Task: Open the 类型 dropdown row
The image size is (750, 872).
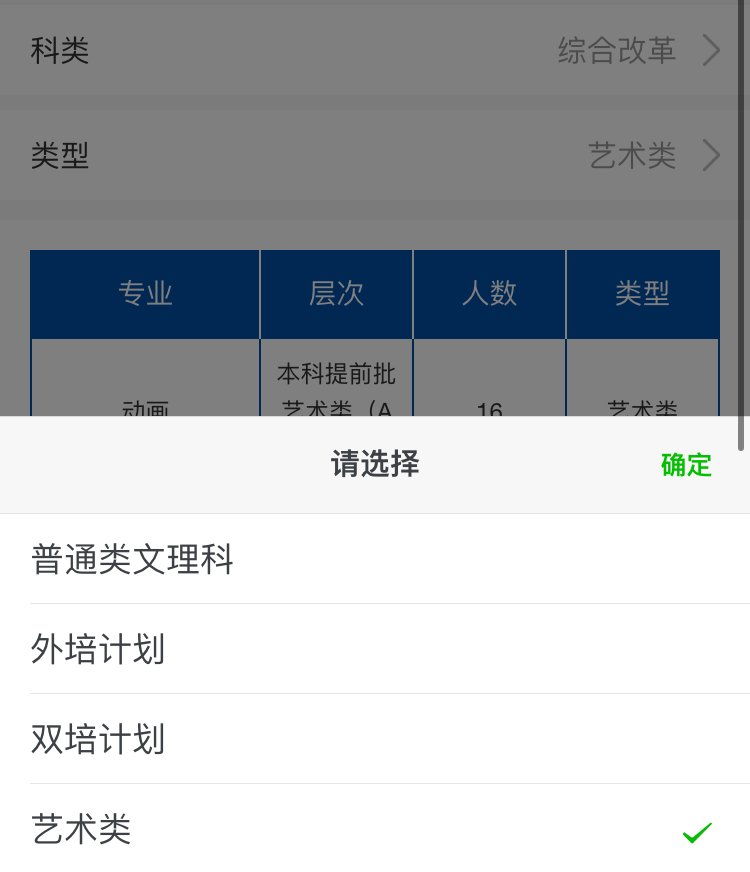Action: coord(375,155)
